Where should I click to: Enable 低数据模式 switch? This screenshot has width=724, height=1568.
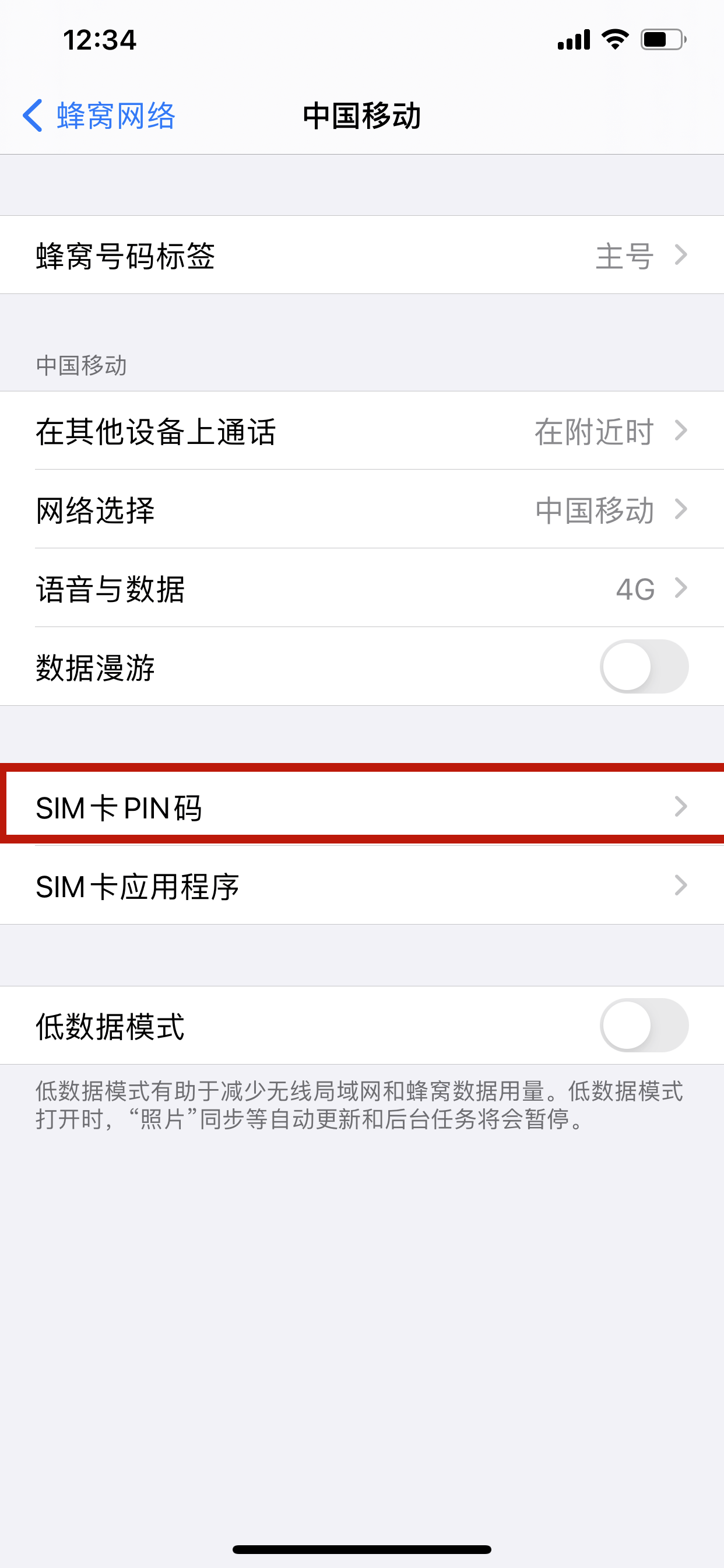pyautogui.click(x=644, y=1025)
